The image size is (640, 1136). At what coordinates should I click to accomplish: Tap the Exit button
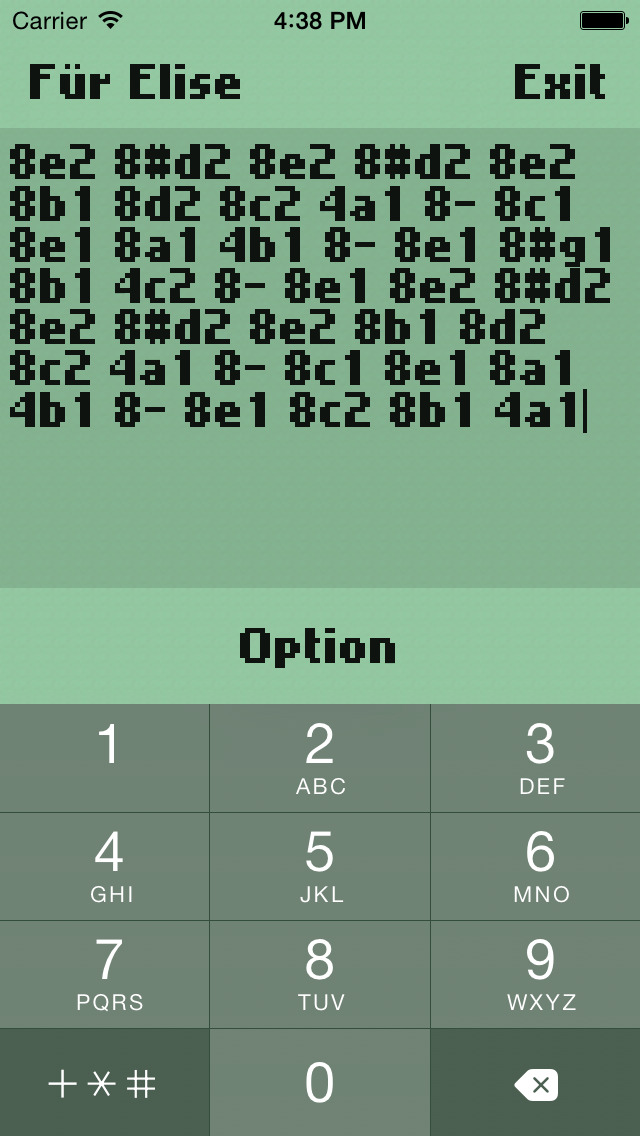(x=559, y=83)
